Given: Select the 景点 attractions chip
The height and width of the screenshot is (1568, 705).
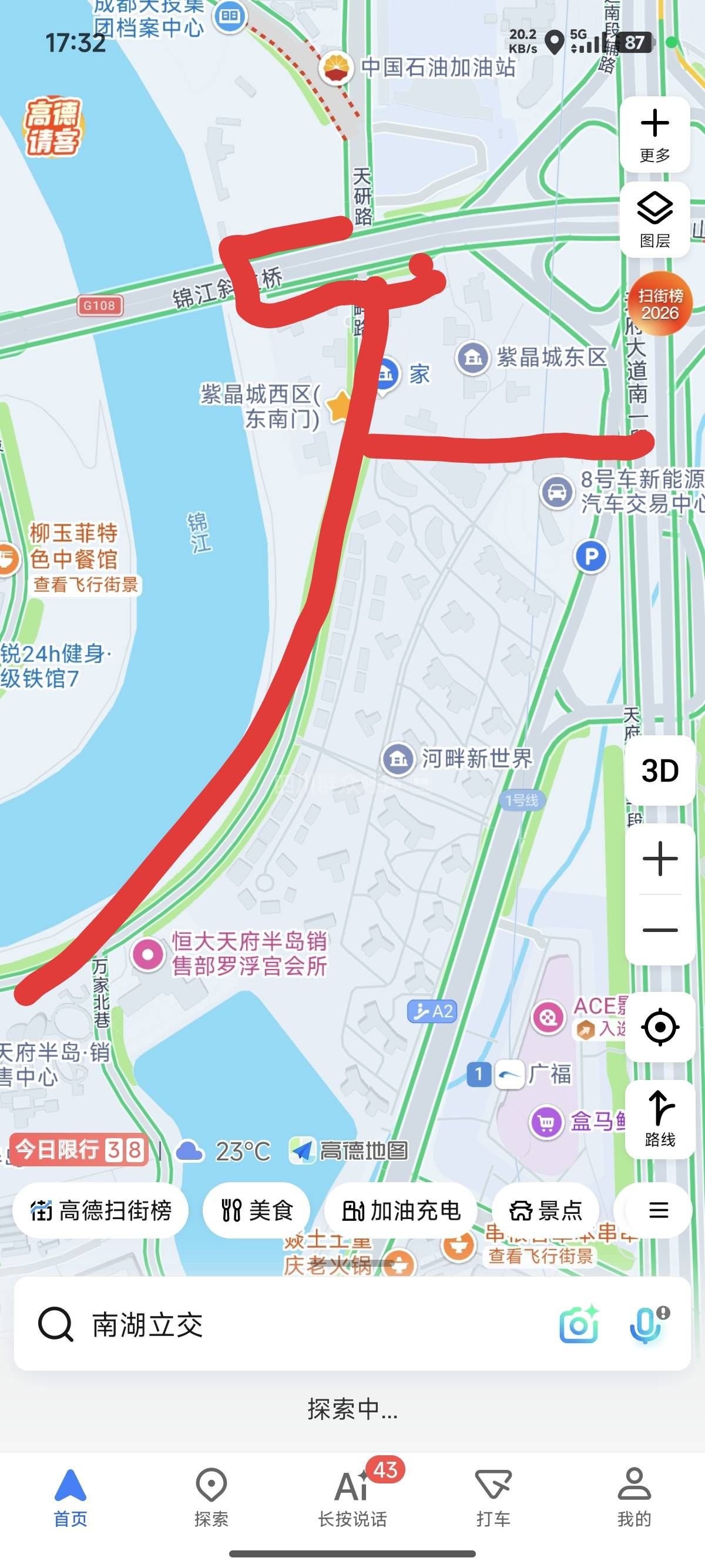Looking at the screenshot, I should pyautogui.click(x=545, y=1211).
